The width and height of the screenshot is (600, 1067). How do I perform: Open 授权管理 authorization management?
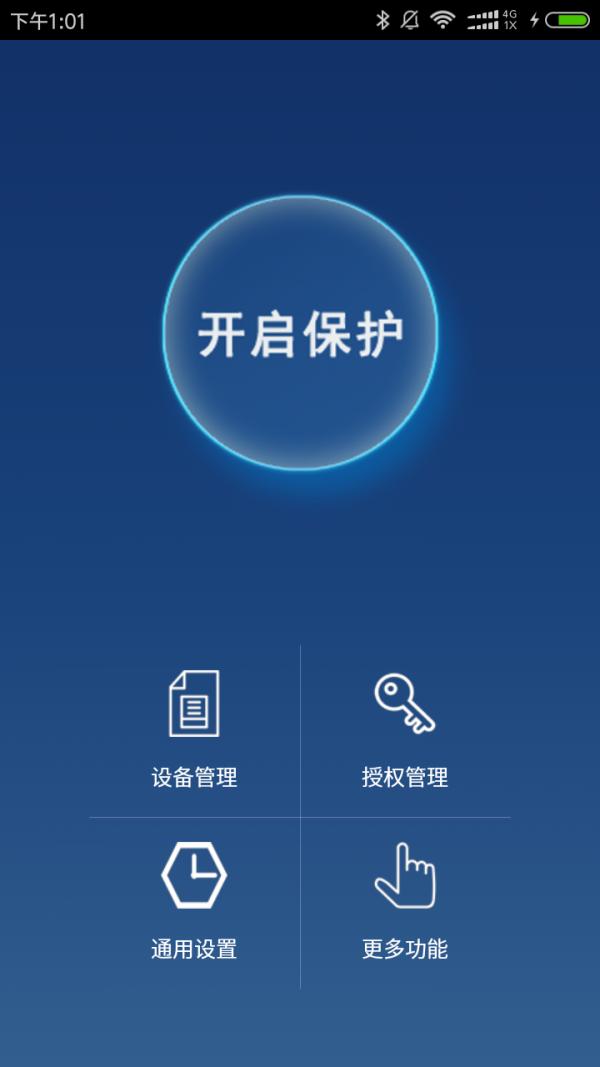[405, 730]
